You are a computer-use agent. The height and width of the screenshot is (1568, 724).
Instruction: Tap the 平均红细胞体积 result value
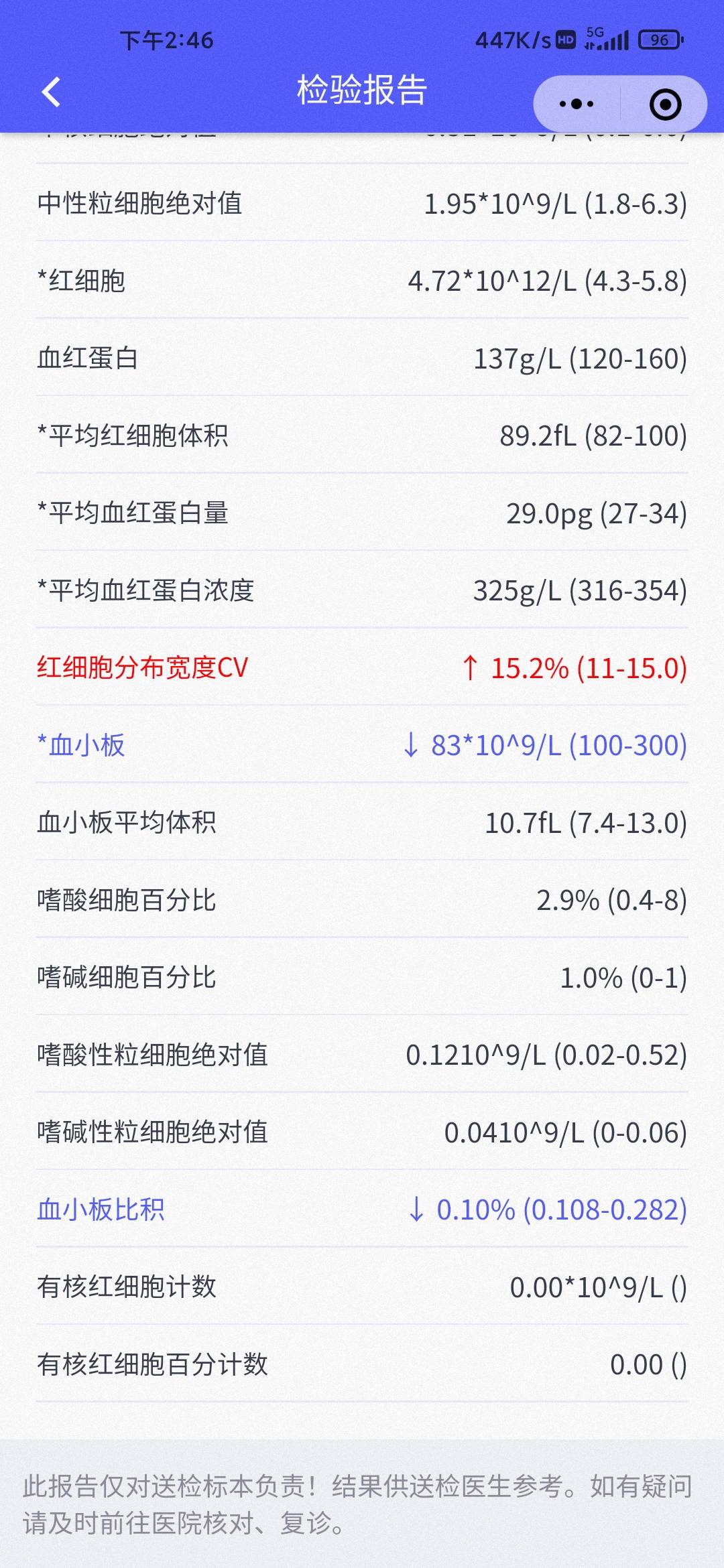pos(592,436)
